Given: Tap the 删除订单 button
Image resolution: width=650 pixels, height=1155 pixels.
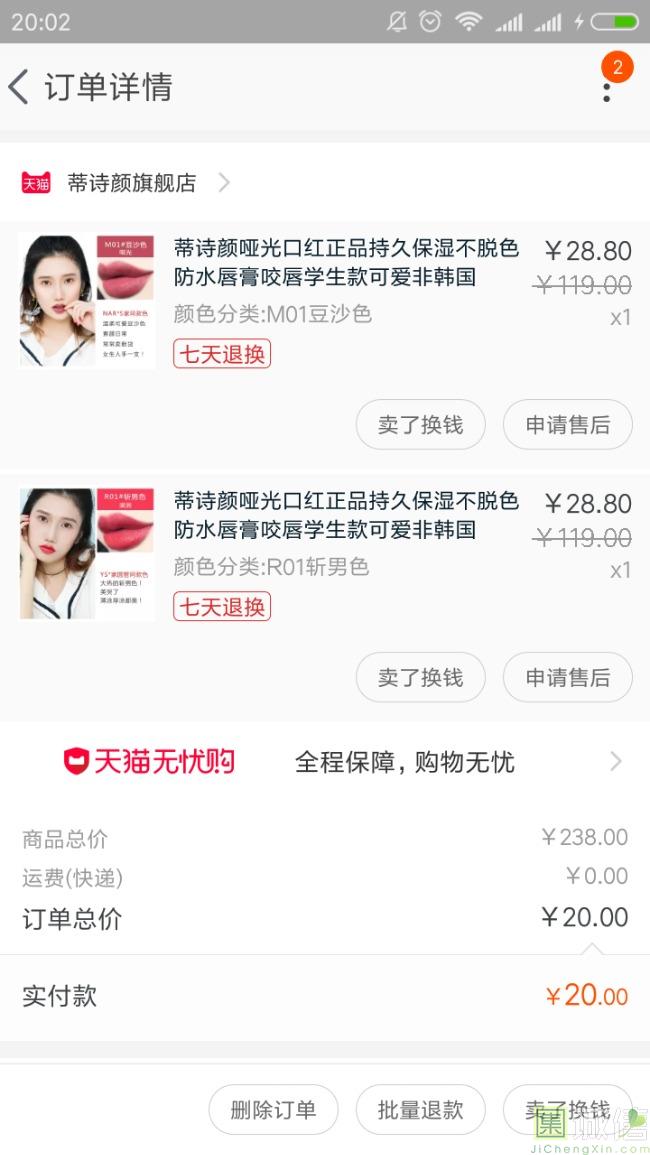Looking at the screenshot, I should coord(273,1110).
